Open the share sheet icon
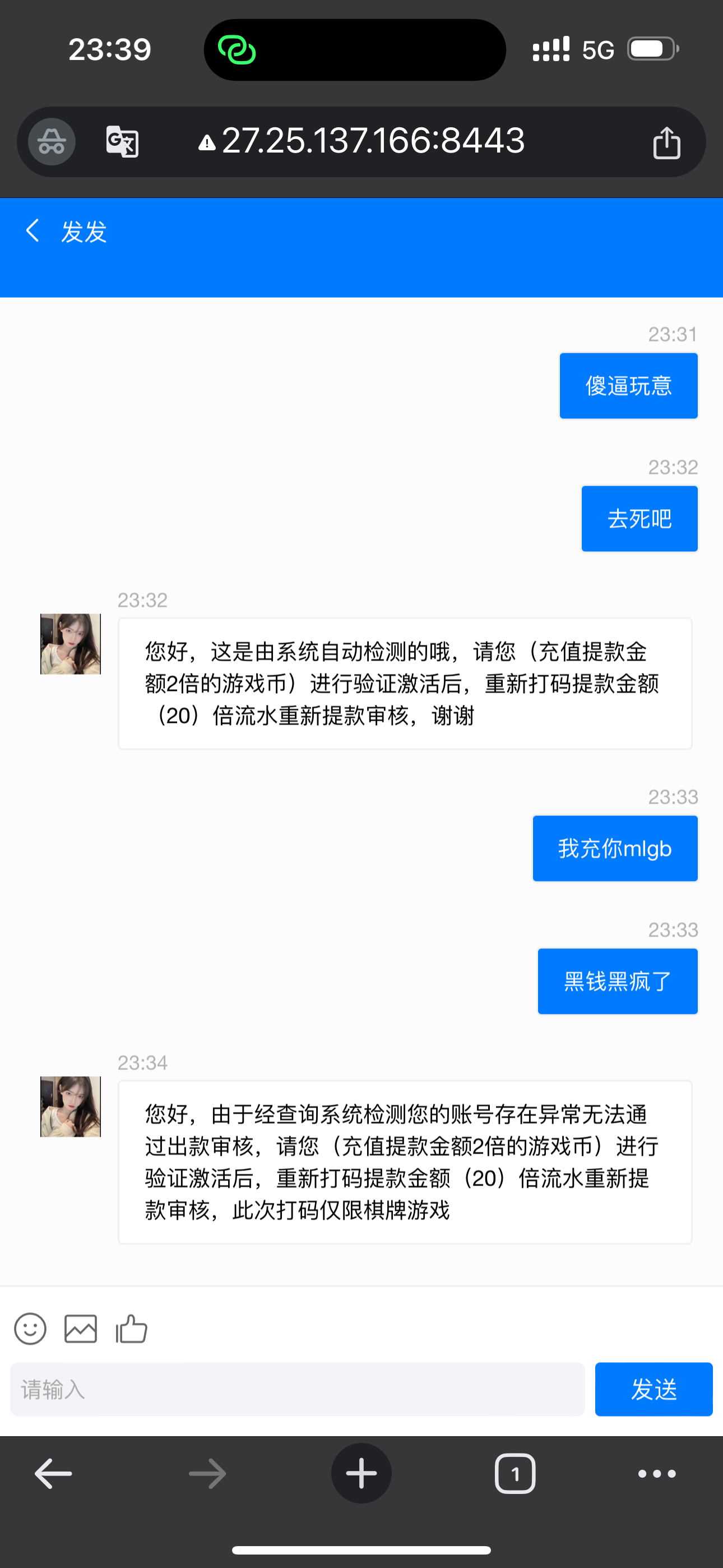The width and height of the screenshot is (723, 1568). click(667, 141)
